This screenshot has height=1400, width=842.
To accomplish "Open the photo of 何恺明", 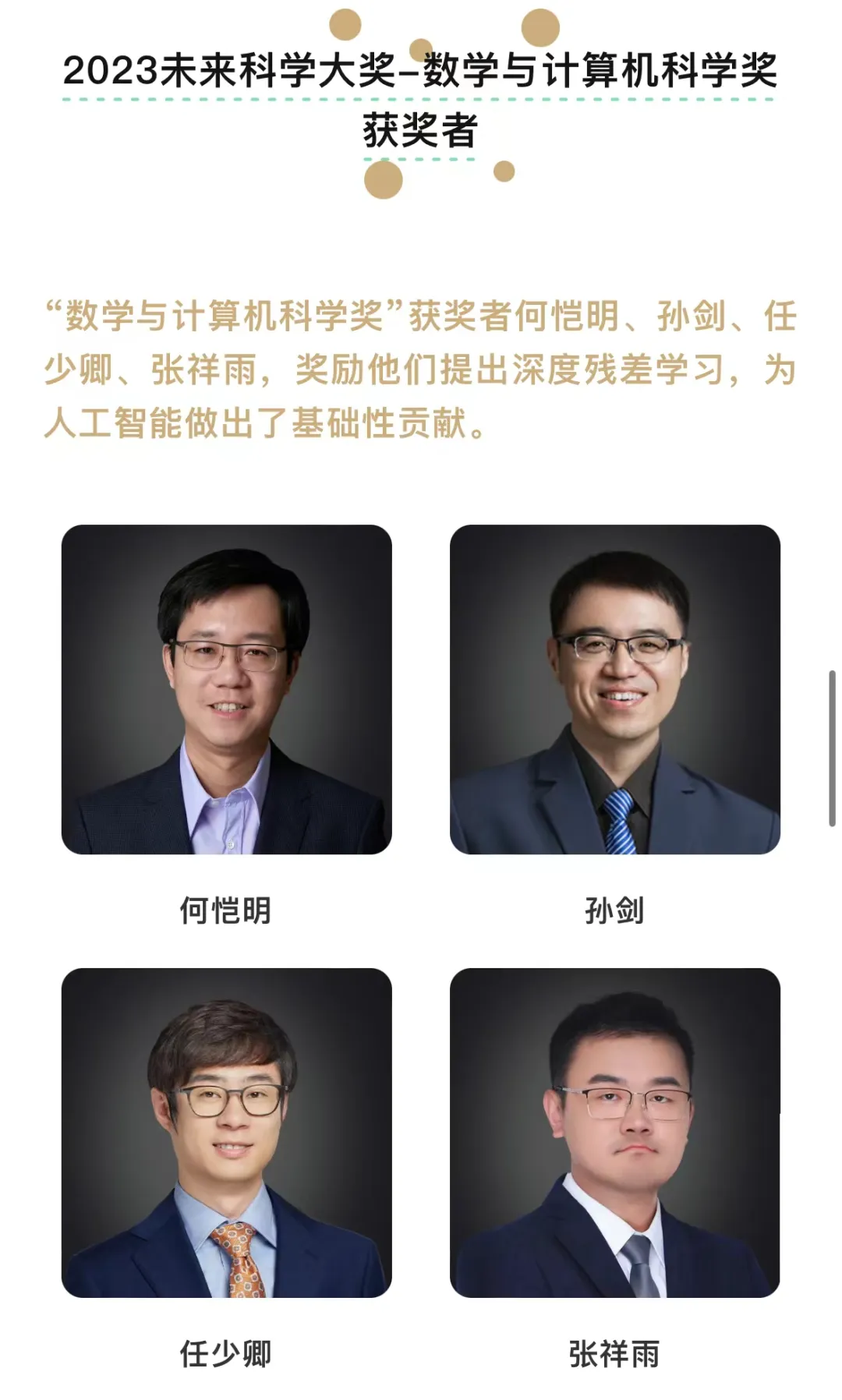I will [226, 689].
